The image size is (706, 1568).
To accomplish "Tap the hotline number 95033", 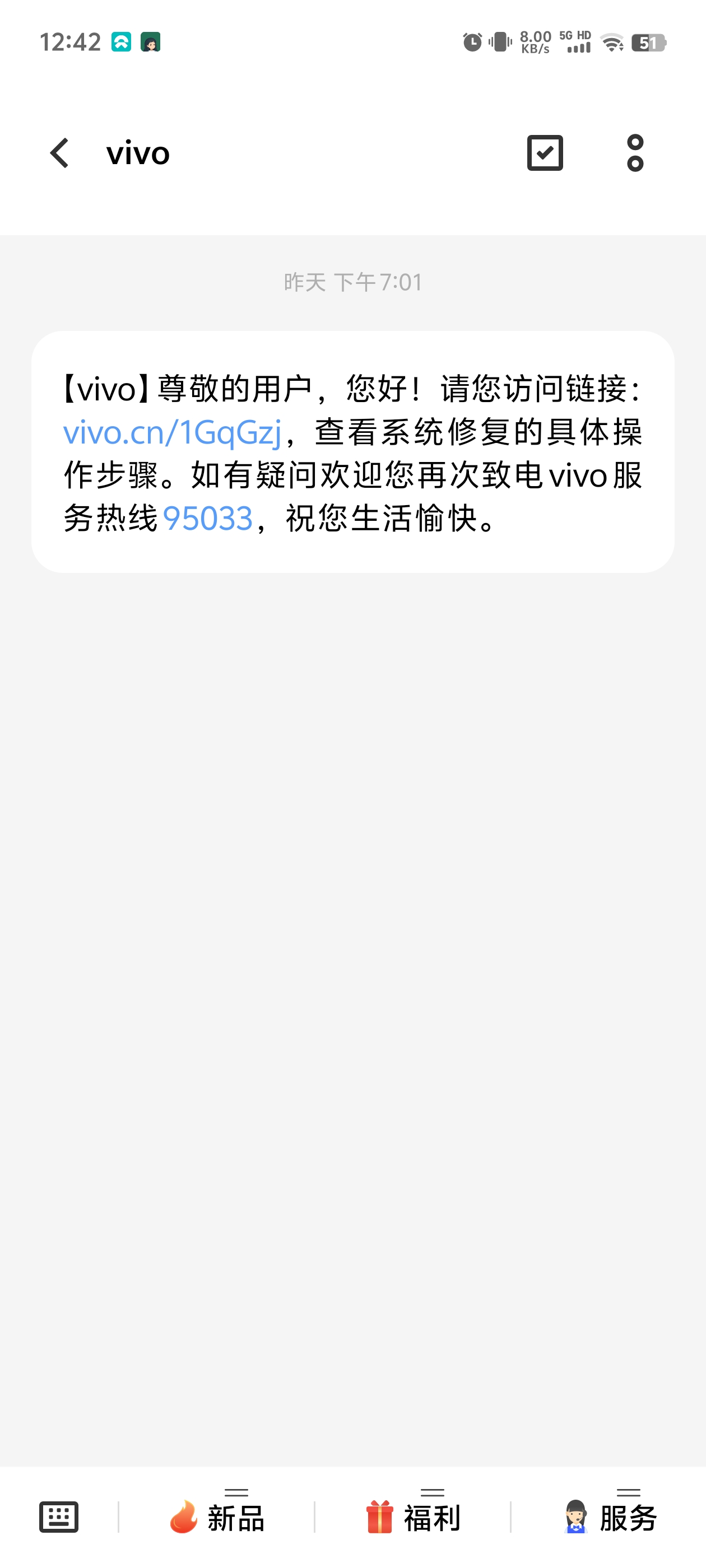I will click(x=208, y=519).
